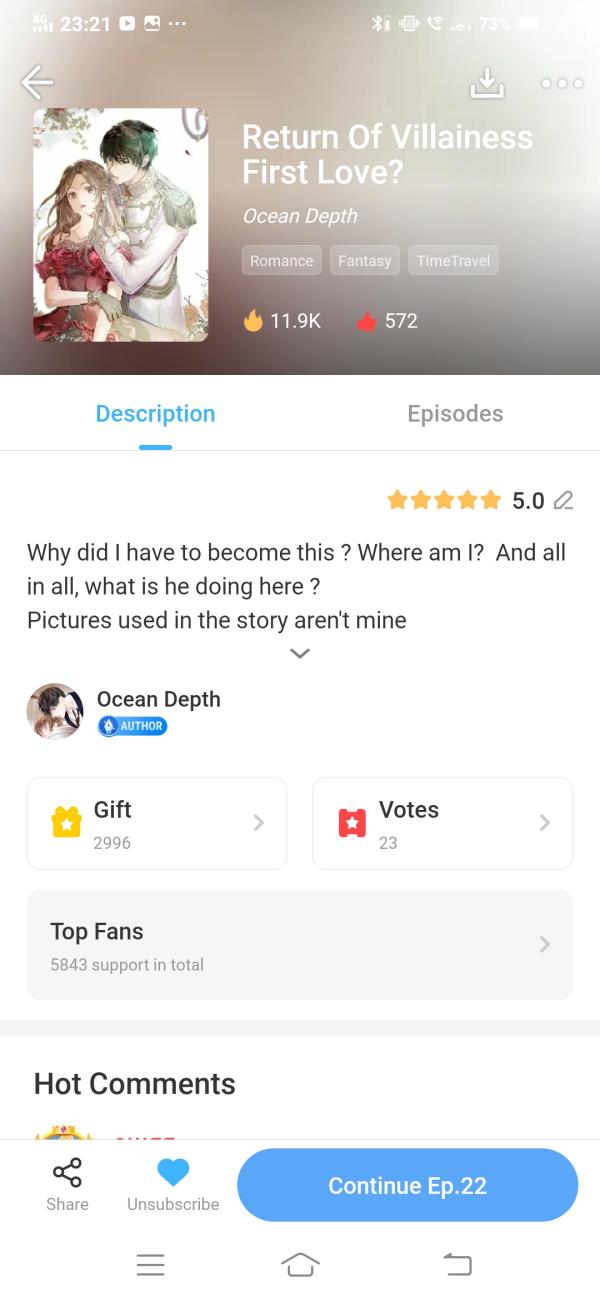Image resolution: width=600 pixels, height=1300 pixels.
Task: Share this story
Action: (67, 1185)
